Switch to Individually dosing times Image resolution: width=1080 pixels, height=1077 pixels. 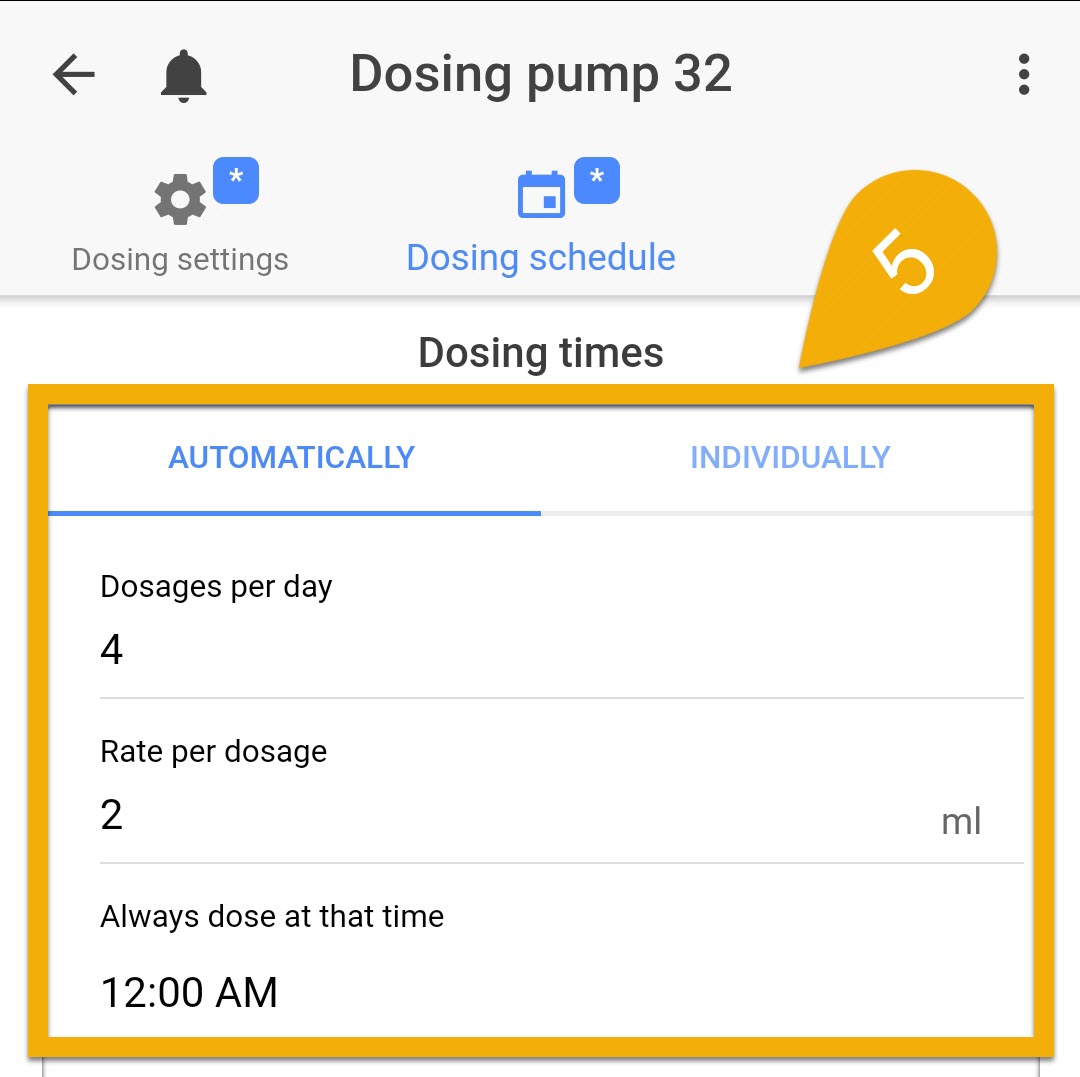pyautogui.click(x=789, y=458)
